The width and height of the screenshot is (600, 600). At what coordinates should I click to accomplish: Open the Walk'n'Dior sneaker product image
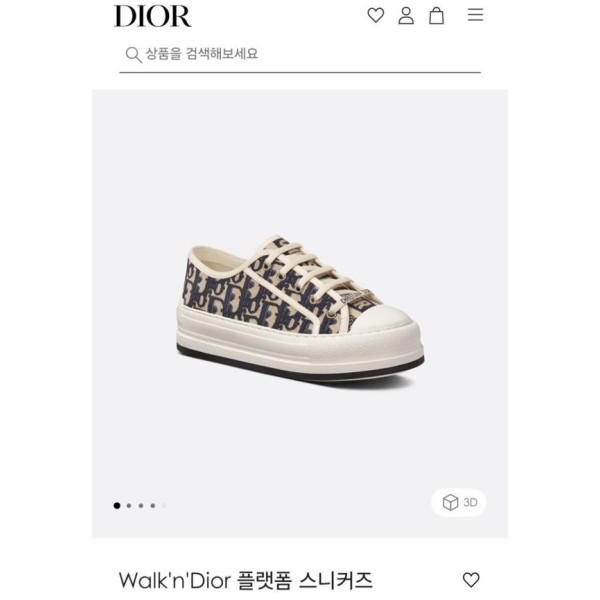click(300, 305)
